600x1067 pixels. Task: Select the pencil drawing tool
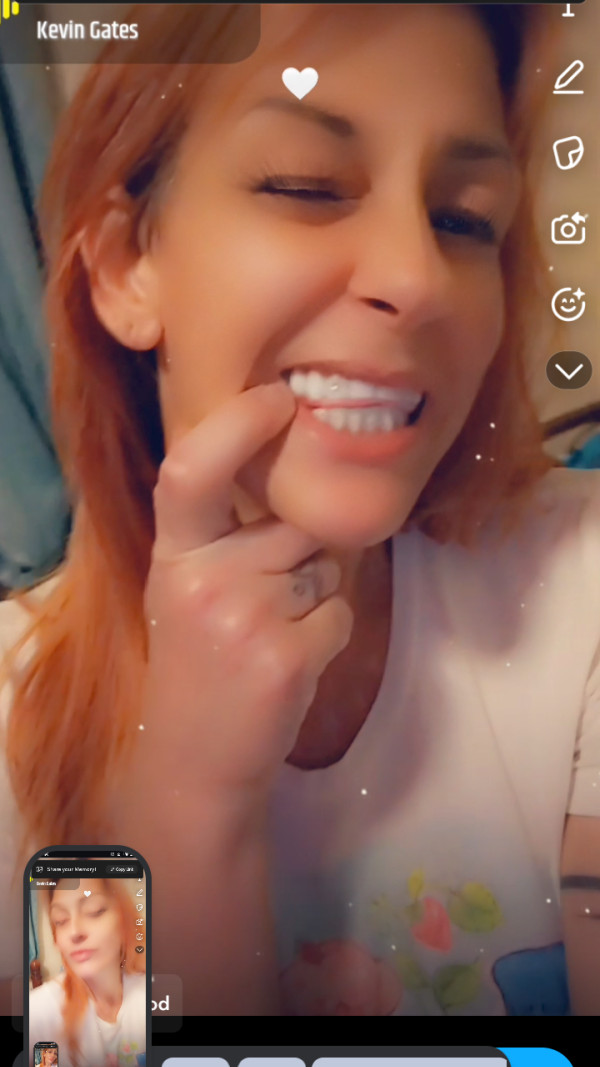[x=568, y=78]
